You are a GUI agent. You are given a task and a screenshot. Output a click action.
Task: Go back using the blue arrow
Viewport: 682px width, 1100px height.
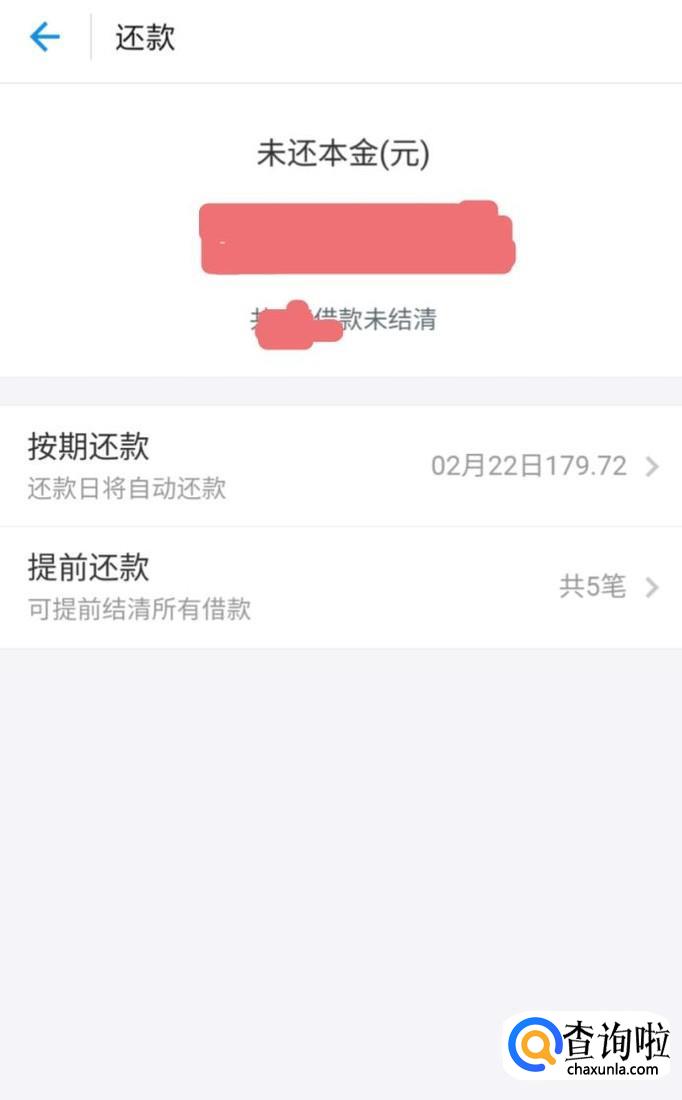coord(45,38)
